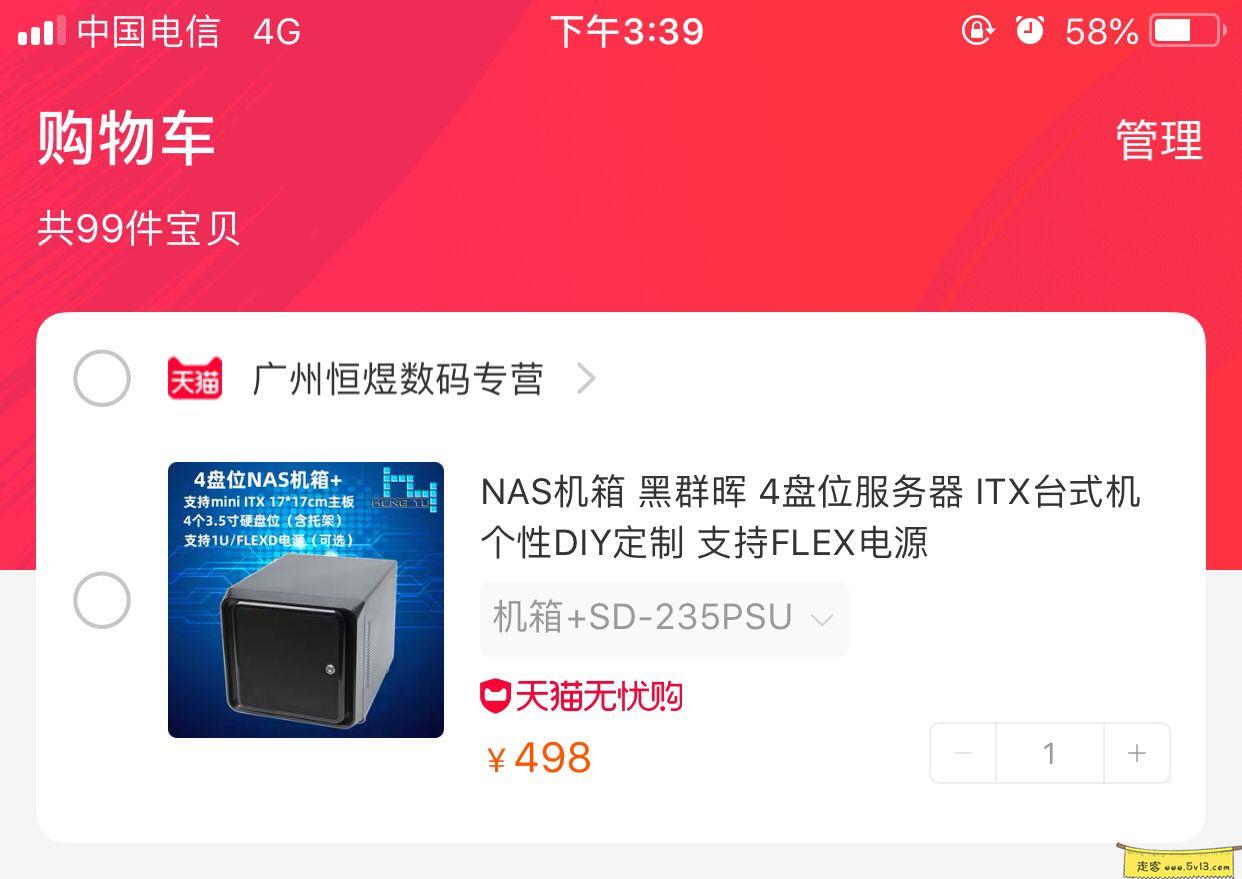Open the NAS机箱 黑群晖 product title
Image resolution: width=1242 pixels, height=879 pixels.
pos(810,517)
